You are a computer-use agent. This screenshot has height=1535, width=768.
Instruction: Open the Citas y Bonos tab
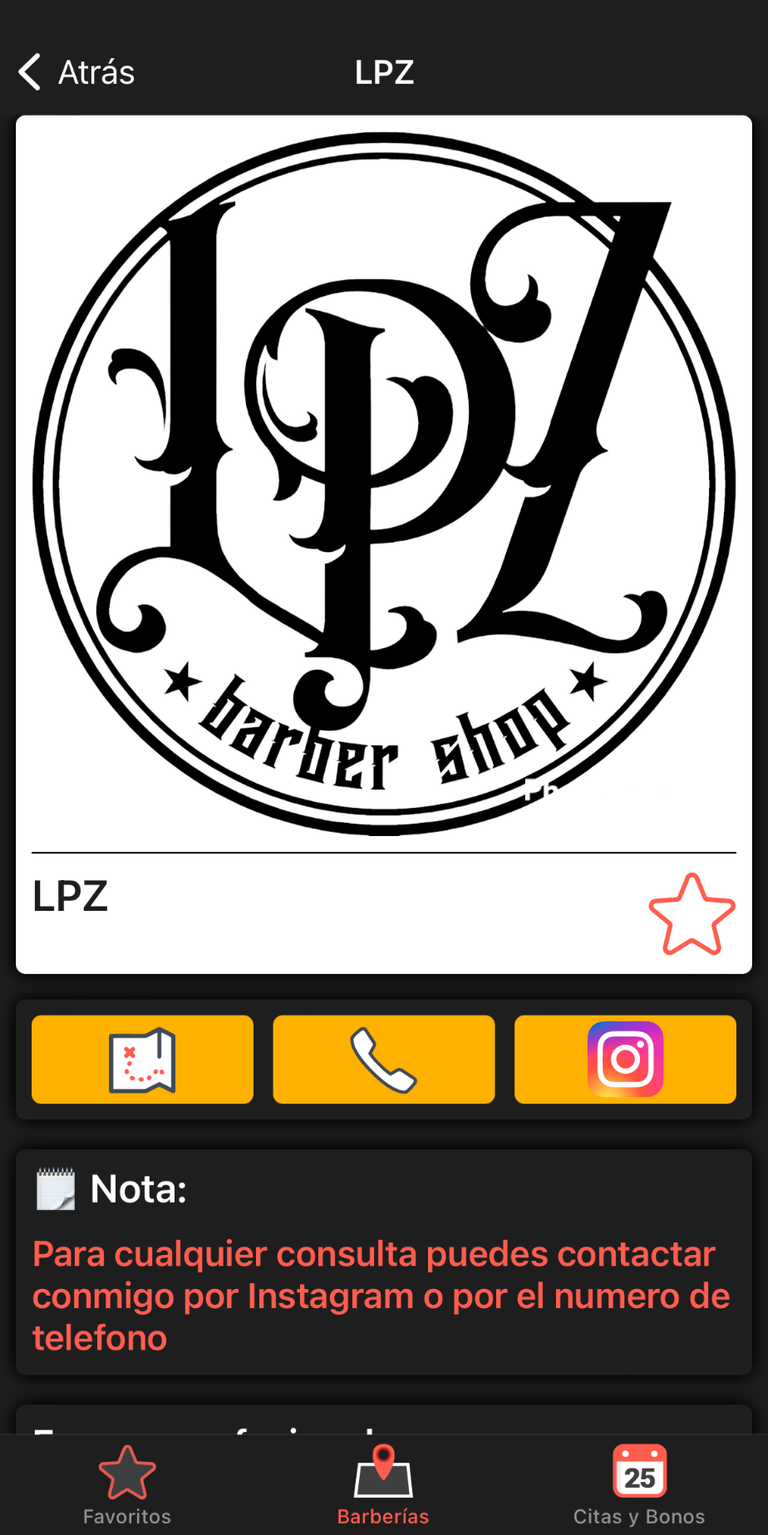(x=639, y=1485)
